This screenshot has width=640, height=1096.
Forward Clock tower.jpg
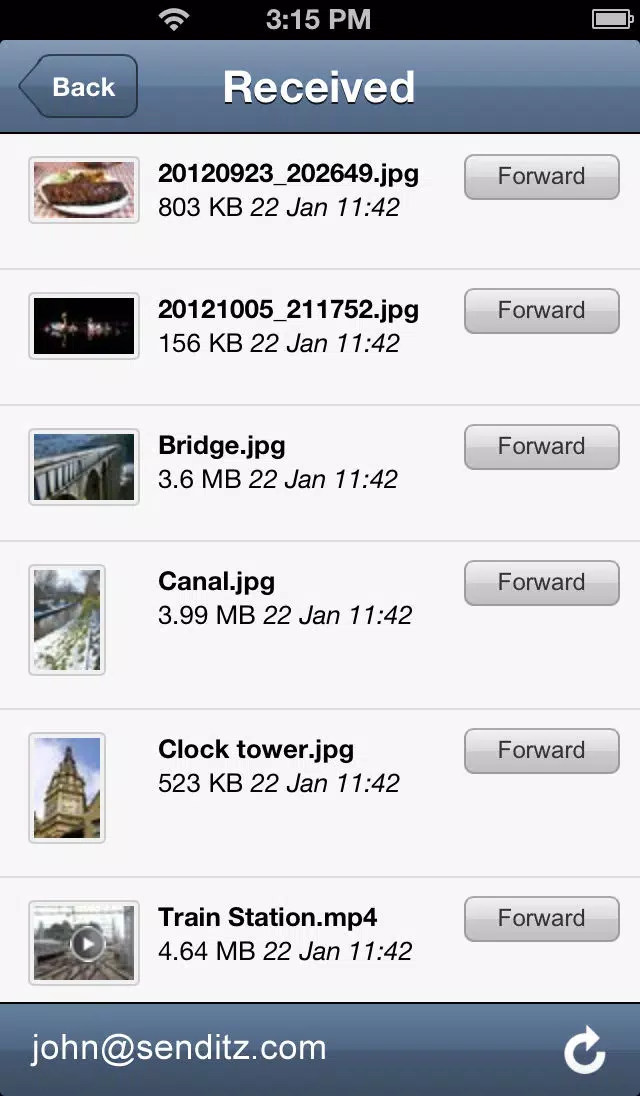pyautogui.click(x=541, y=751)
